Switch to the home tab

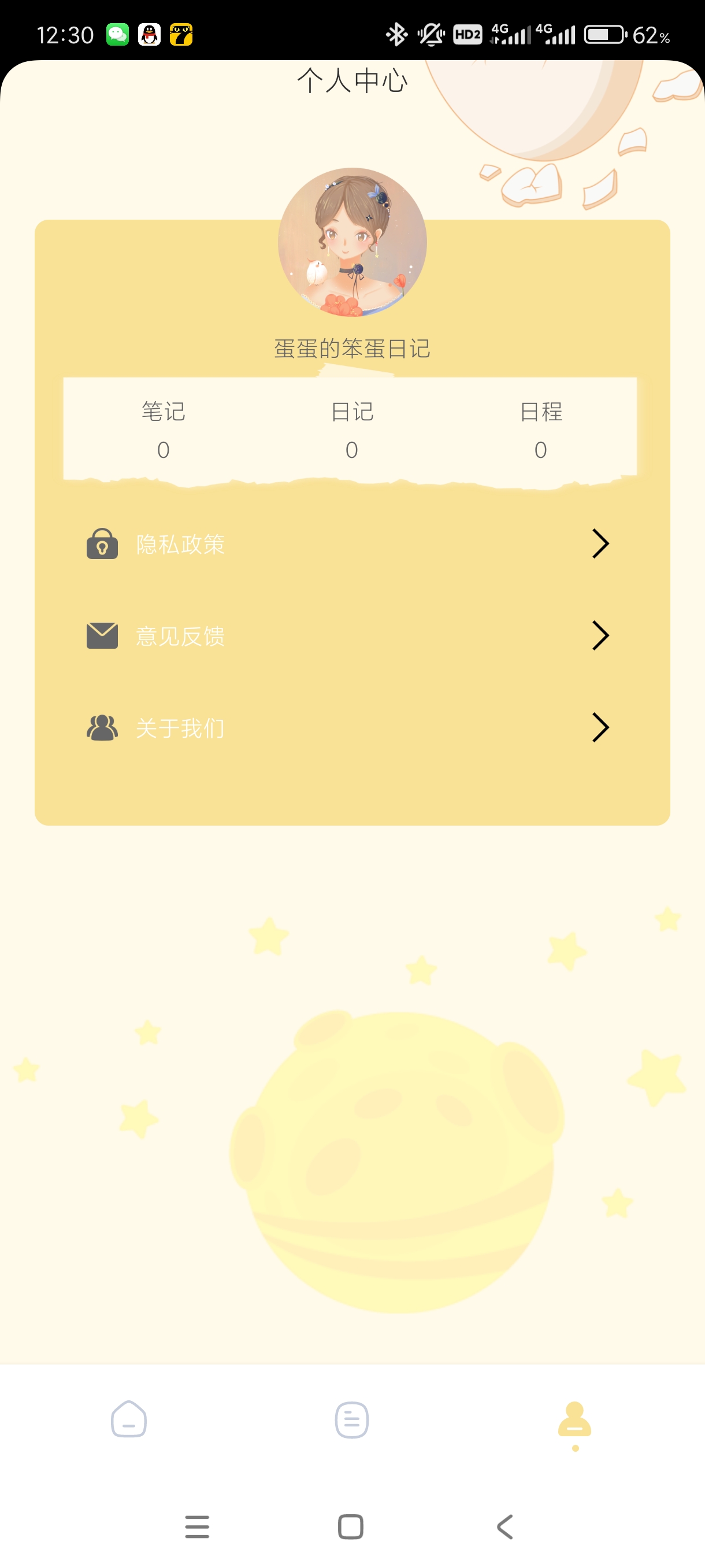(129, 1419)
